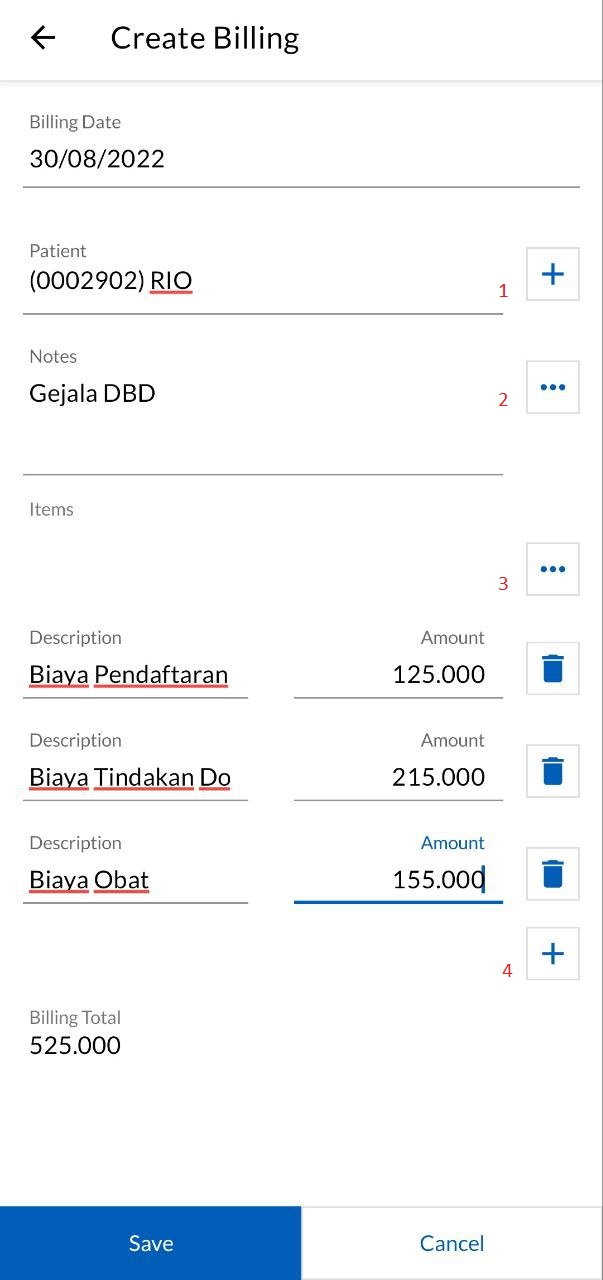Edit the Biaya Pendaftaran description

[x=135, y=664]
